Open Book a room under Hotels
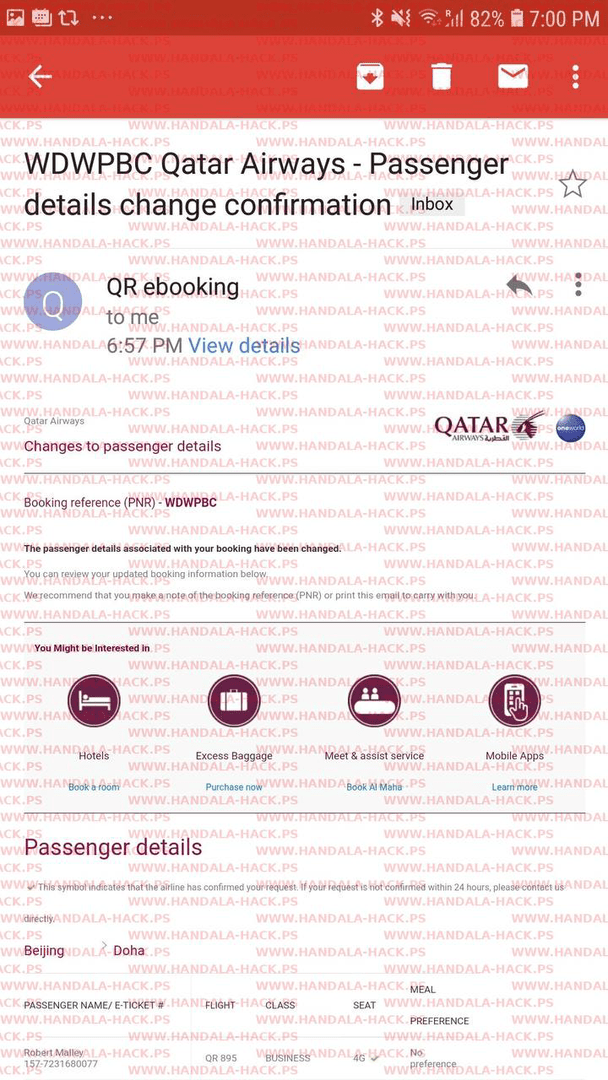 click(94, 787)
